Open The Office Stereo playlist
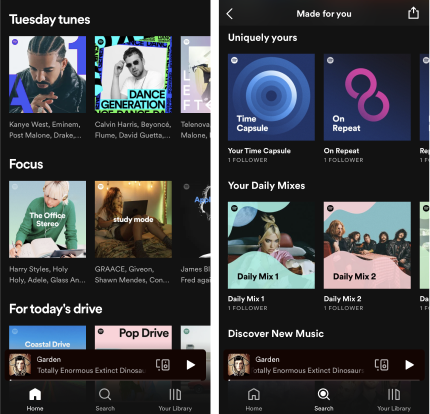430x414 pixels. click(47, 219)
